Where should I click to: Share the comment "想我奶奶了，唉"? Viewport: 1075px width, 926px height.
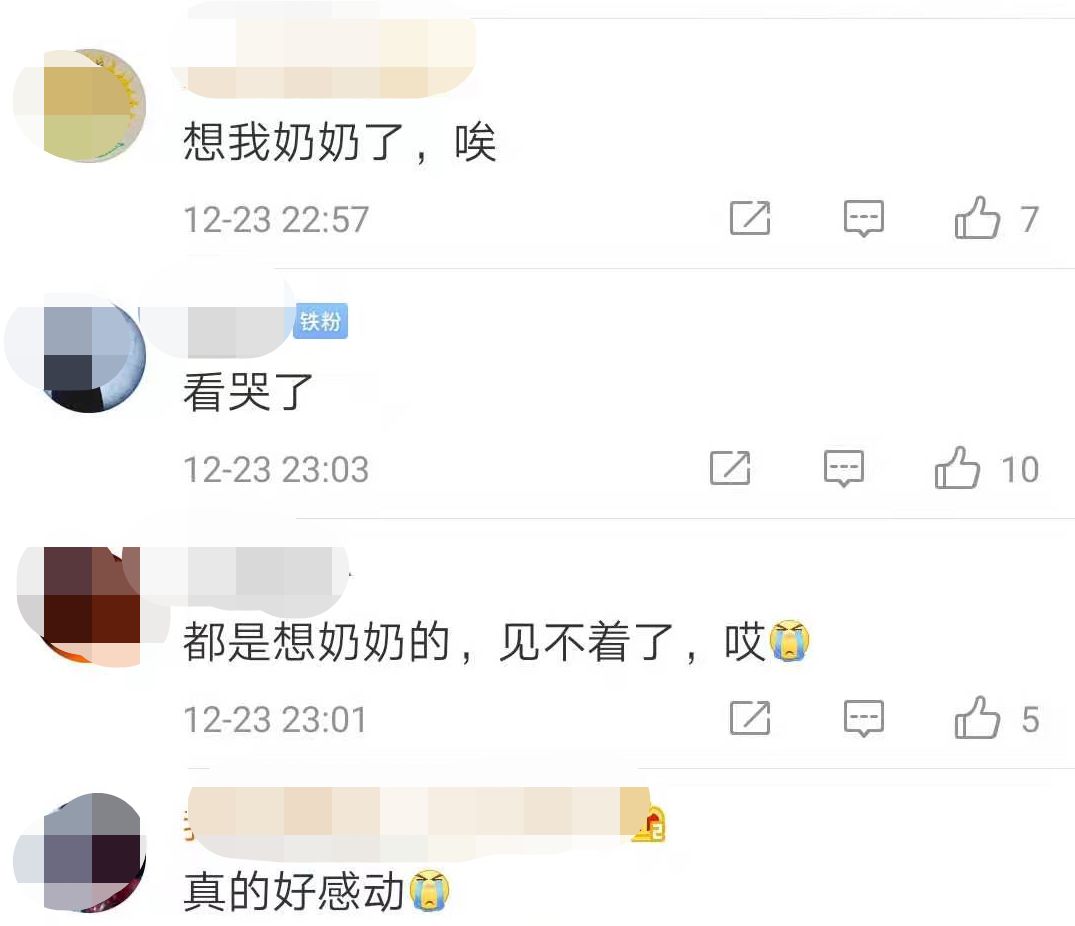(750, 218)
